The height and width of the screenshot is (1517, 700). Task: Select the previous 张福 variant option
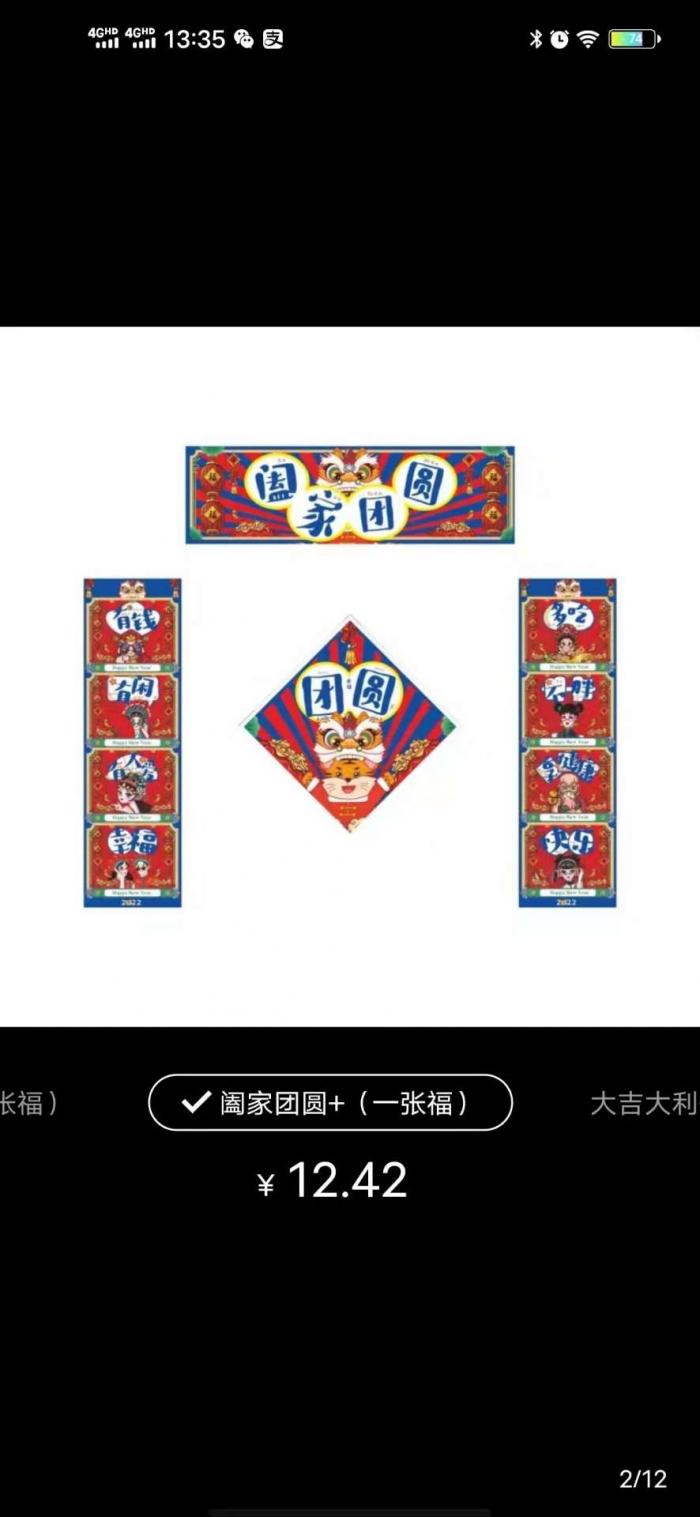pyautogui.click(x=28, y=1104)
